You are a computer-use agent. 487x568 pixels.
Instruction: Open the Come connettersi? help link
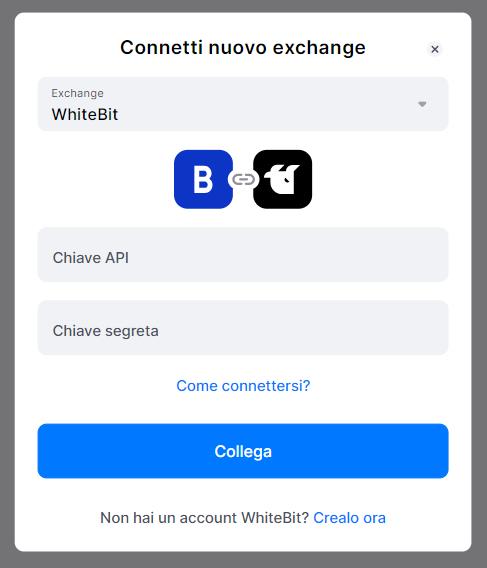(x=243, y=386)
